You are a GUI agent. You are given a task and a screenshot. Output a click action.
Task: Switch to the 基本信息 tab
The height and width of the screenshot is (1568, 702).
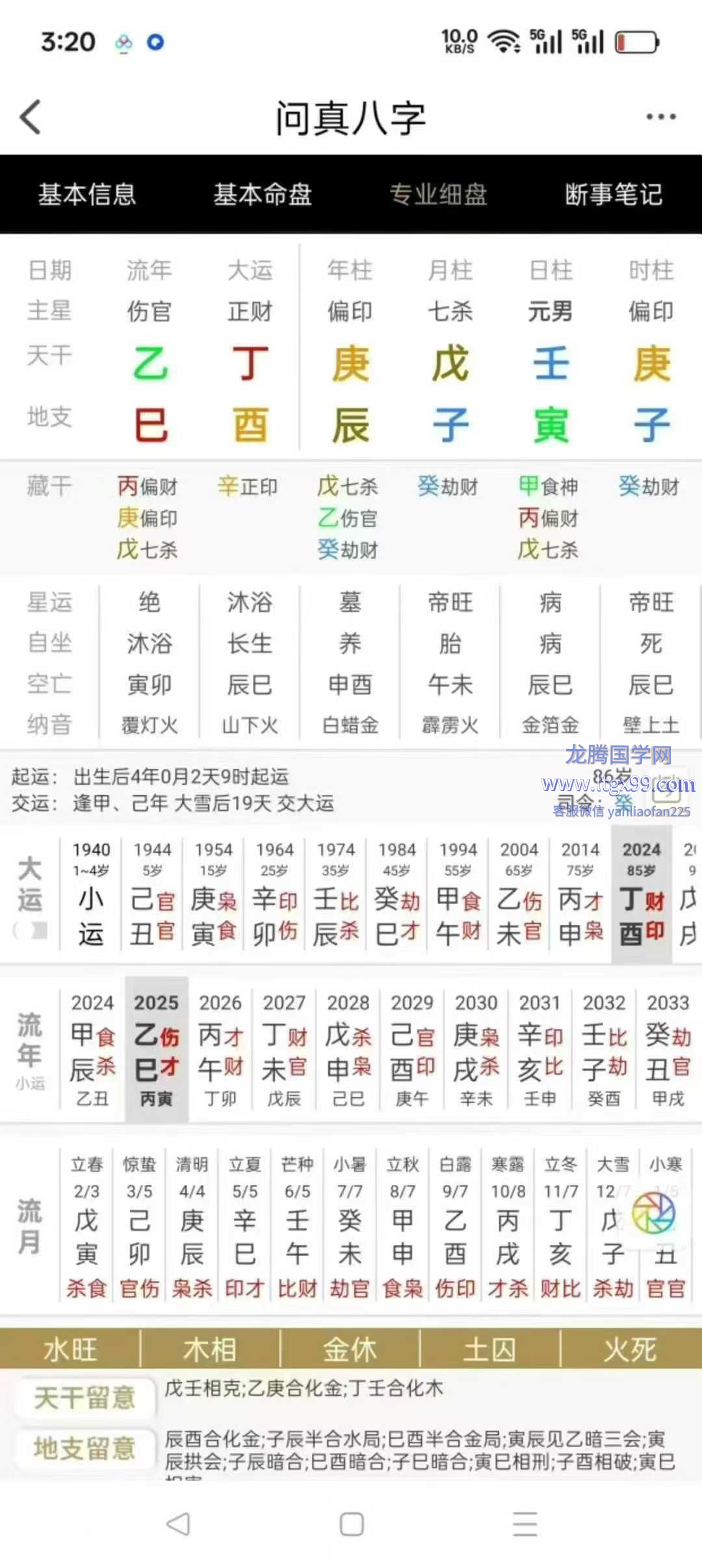(x=87, y=194)
